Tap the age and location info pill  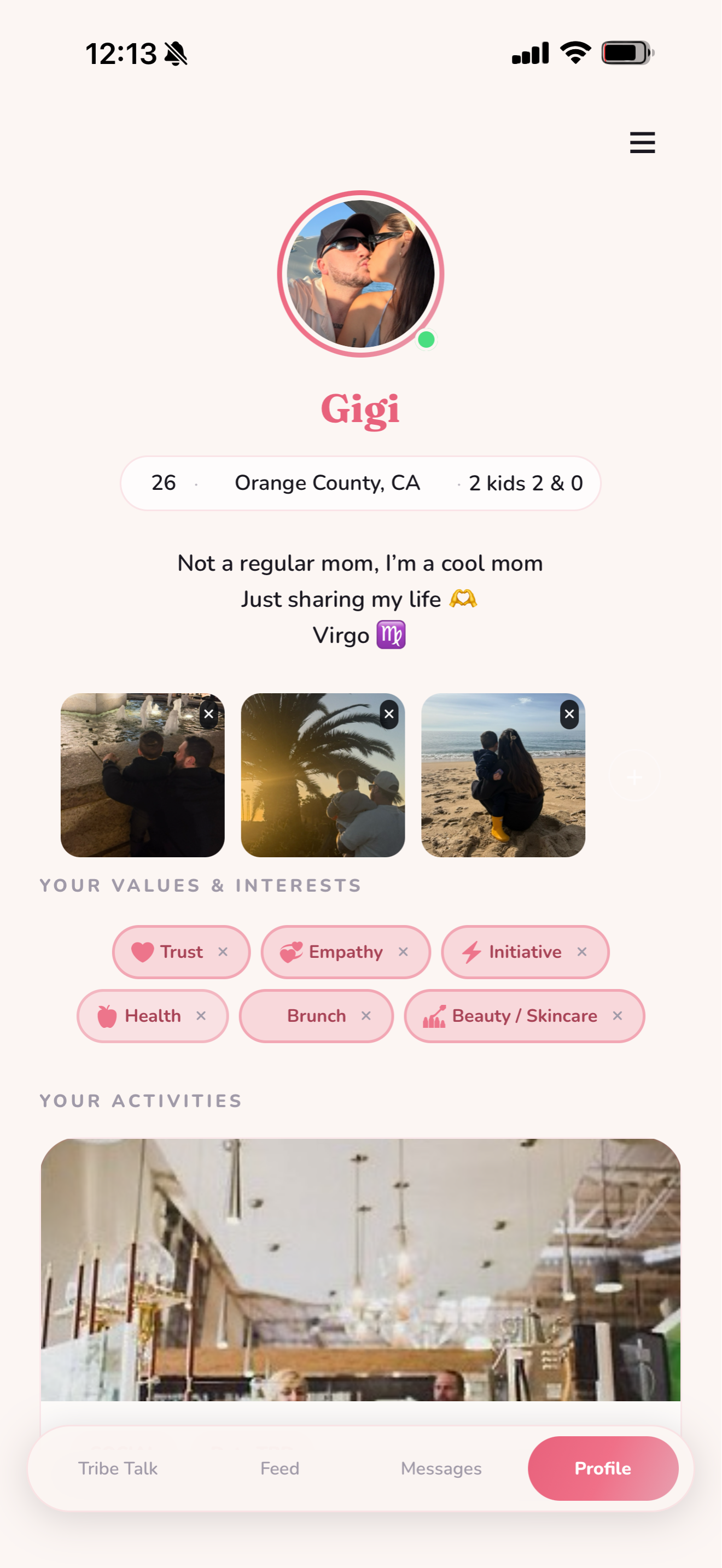click(x=360, y=483)
